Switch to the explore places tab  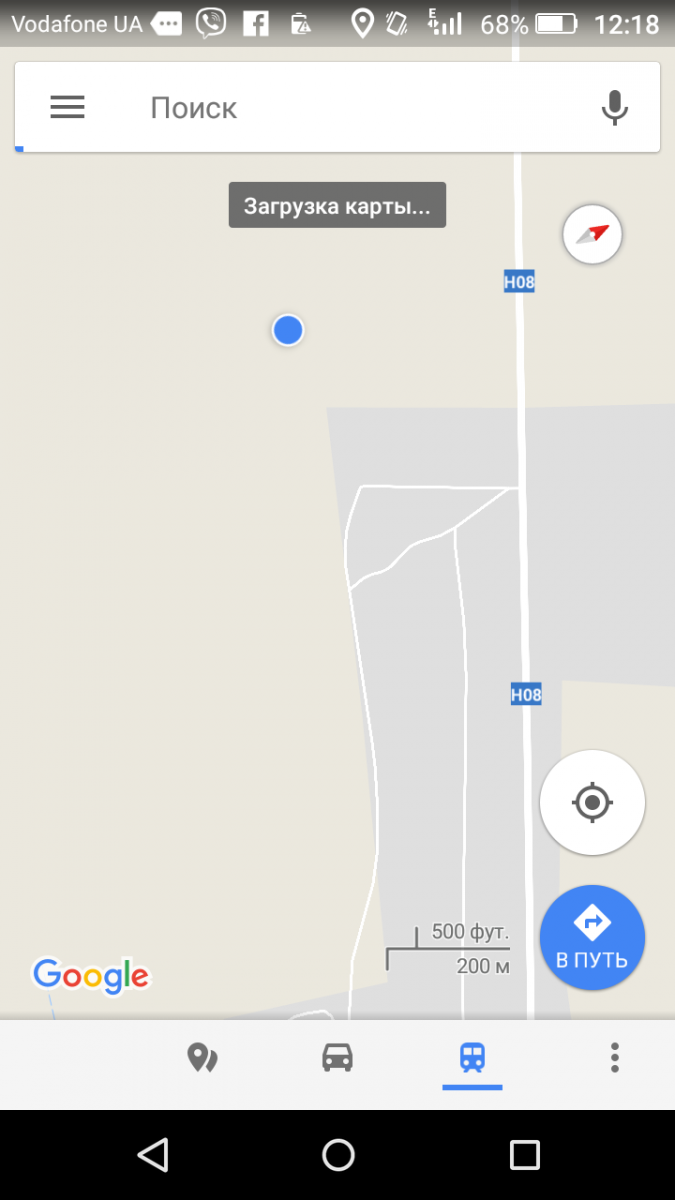click(x=203, y=1057)
